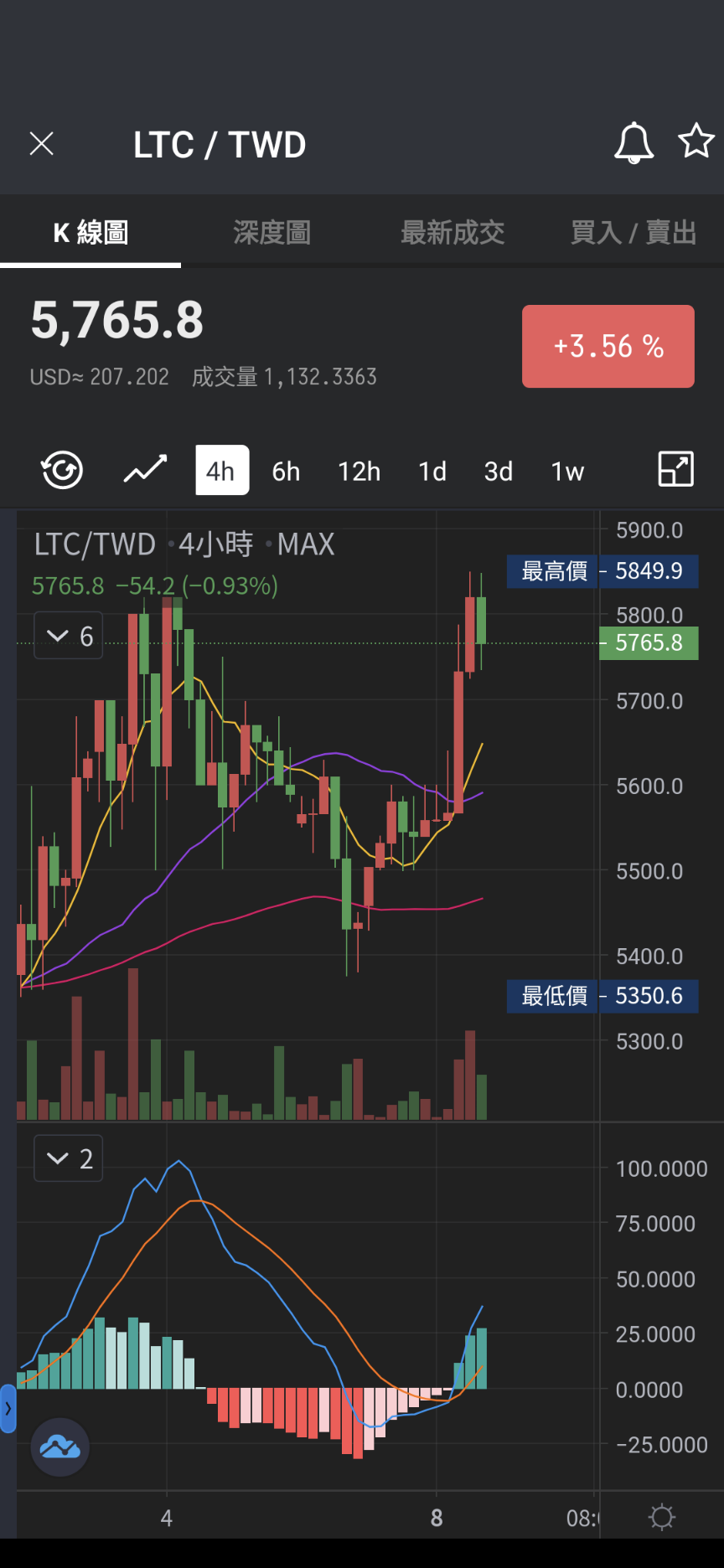The height and width of the screenshot is (1568, 724).
Task: Select the 12h interval
Action: [x=359, y=471]
